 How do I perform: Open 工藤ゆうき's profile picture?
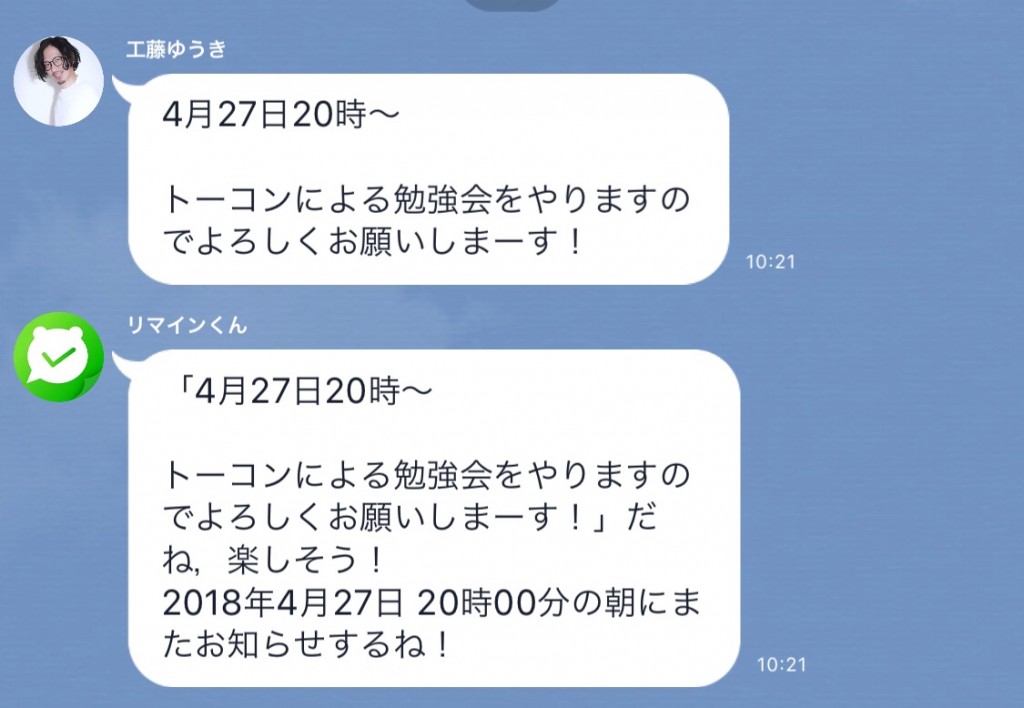point(59,81)
